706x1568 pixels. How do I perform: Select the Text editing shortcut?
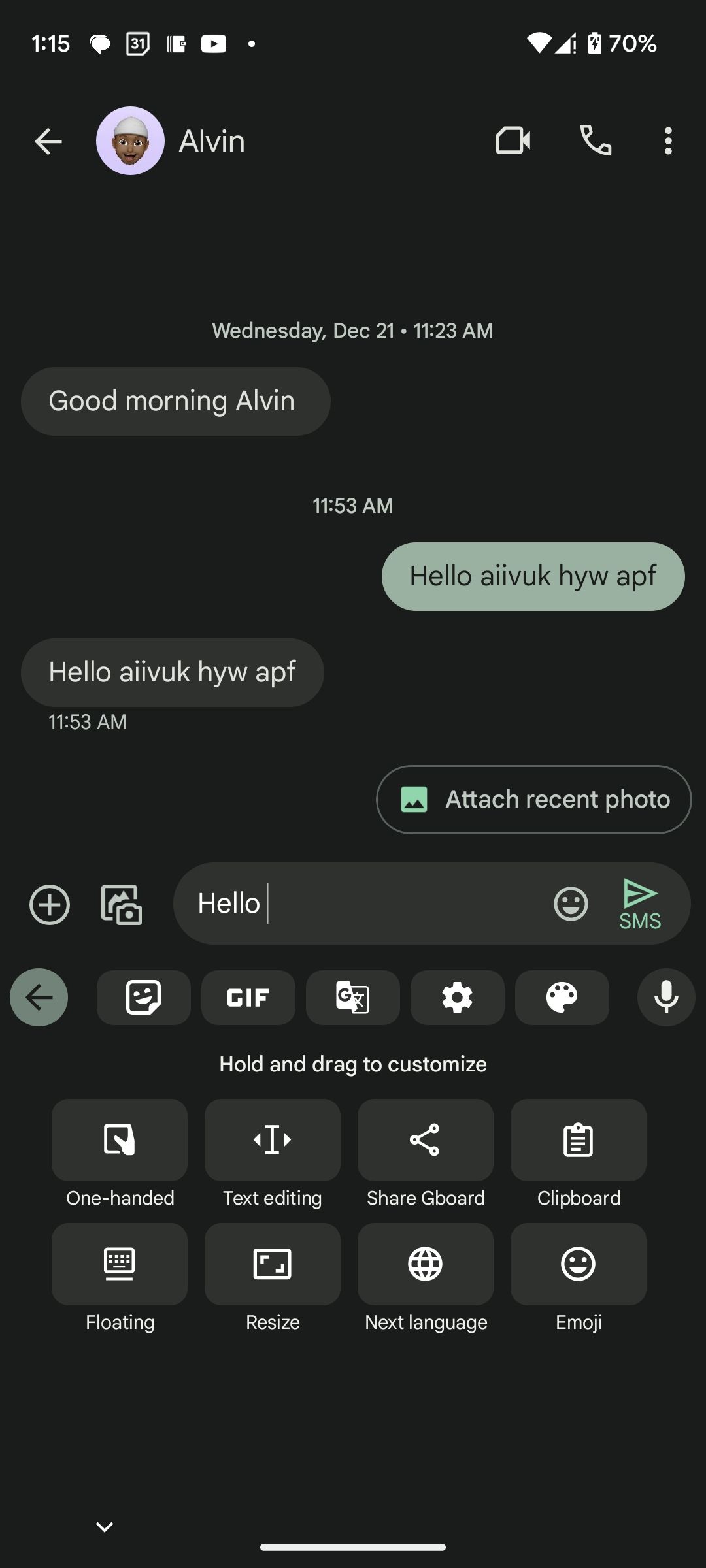[272, 1140]
